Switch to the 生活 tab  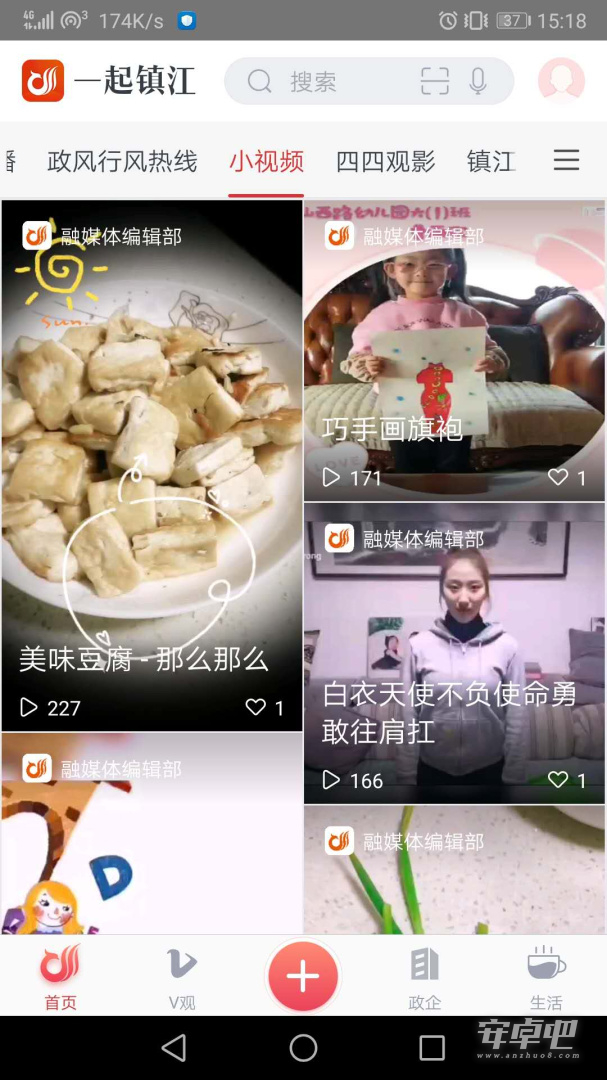coord(546,976)
